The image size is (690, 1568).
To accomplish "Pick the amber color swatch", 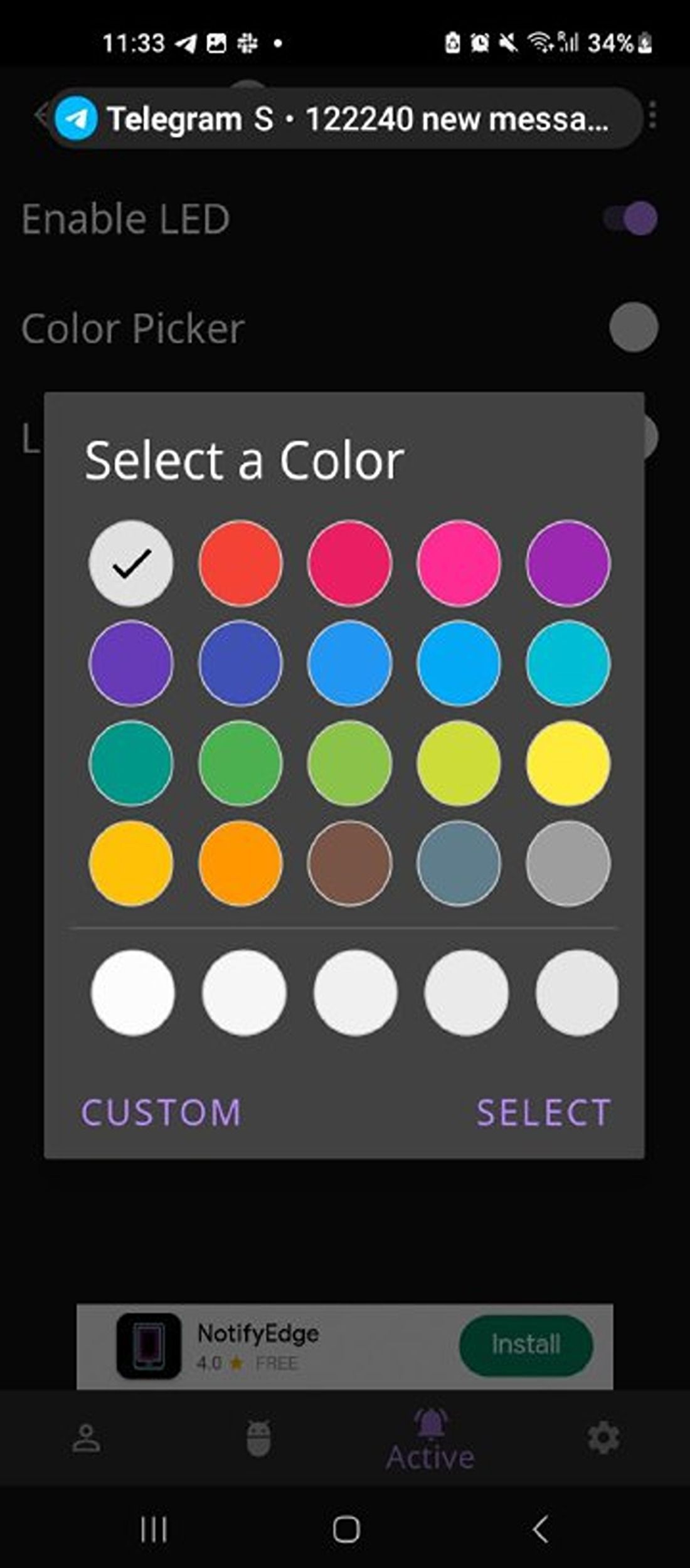I will (131, 863).
